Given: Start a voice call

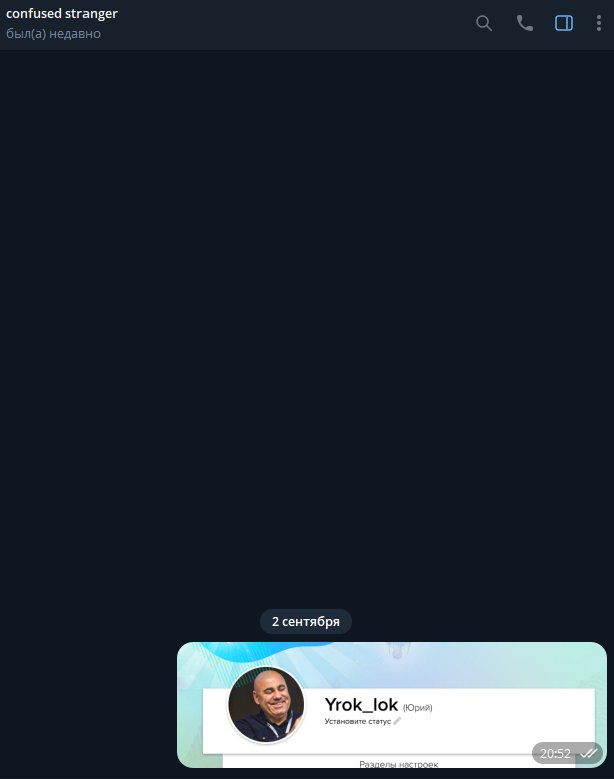Looking at the screenshot, I should point(524,23).
